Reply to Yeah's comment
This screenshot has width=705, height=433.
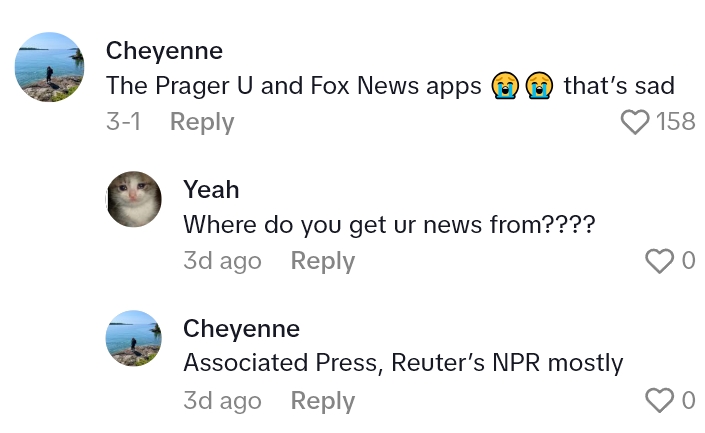tap(322, 261)
